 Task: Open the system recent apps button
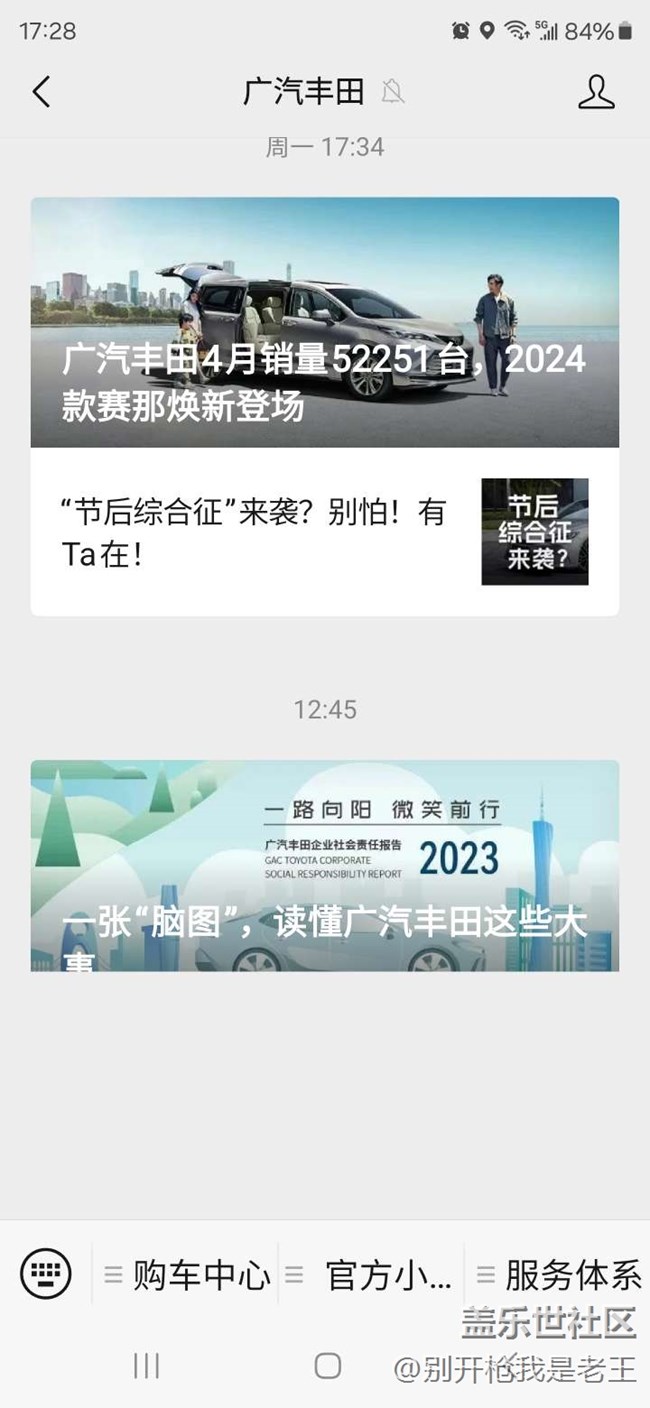147,1366
